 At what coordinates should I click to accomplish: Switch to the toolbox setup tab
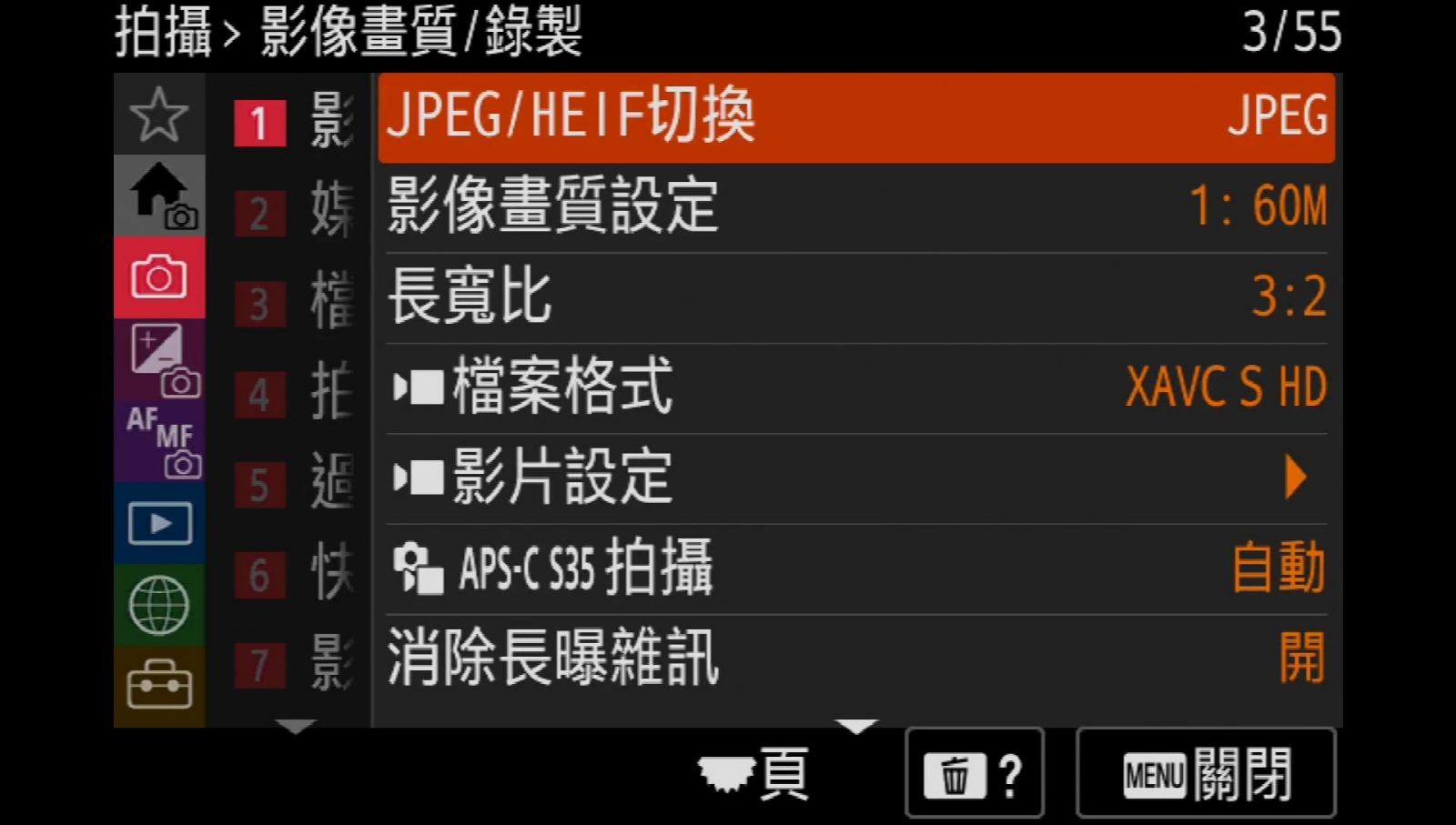159,685
